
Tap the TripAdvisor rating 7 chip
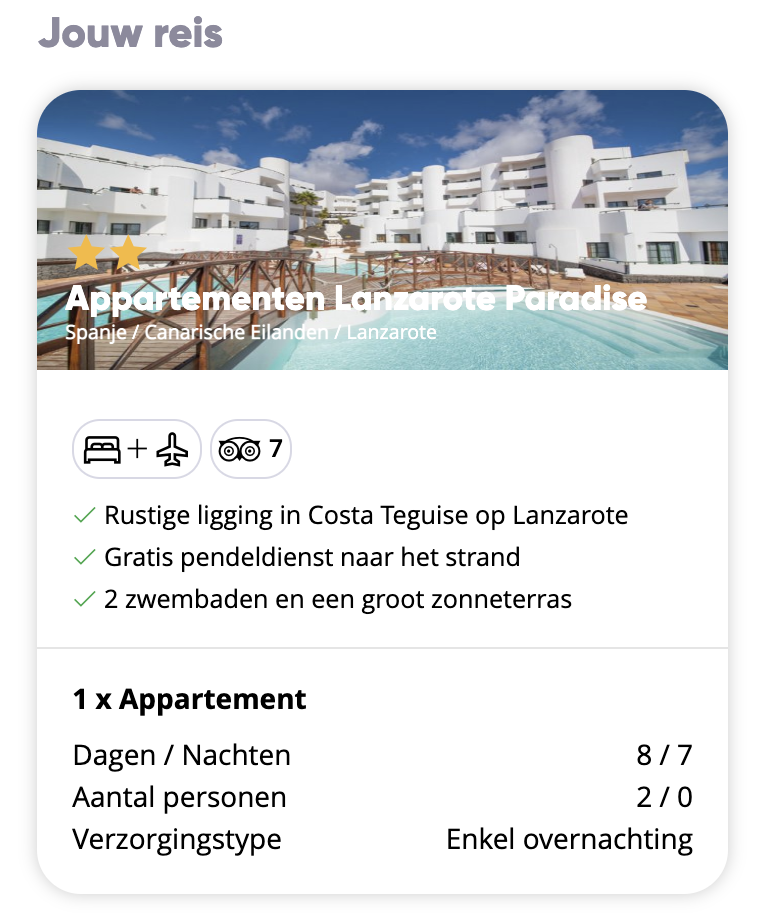click(x=250, y=449)
